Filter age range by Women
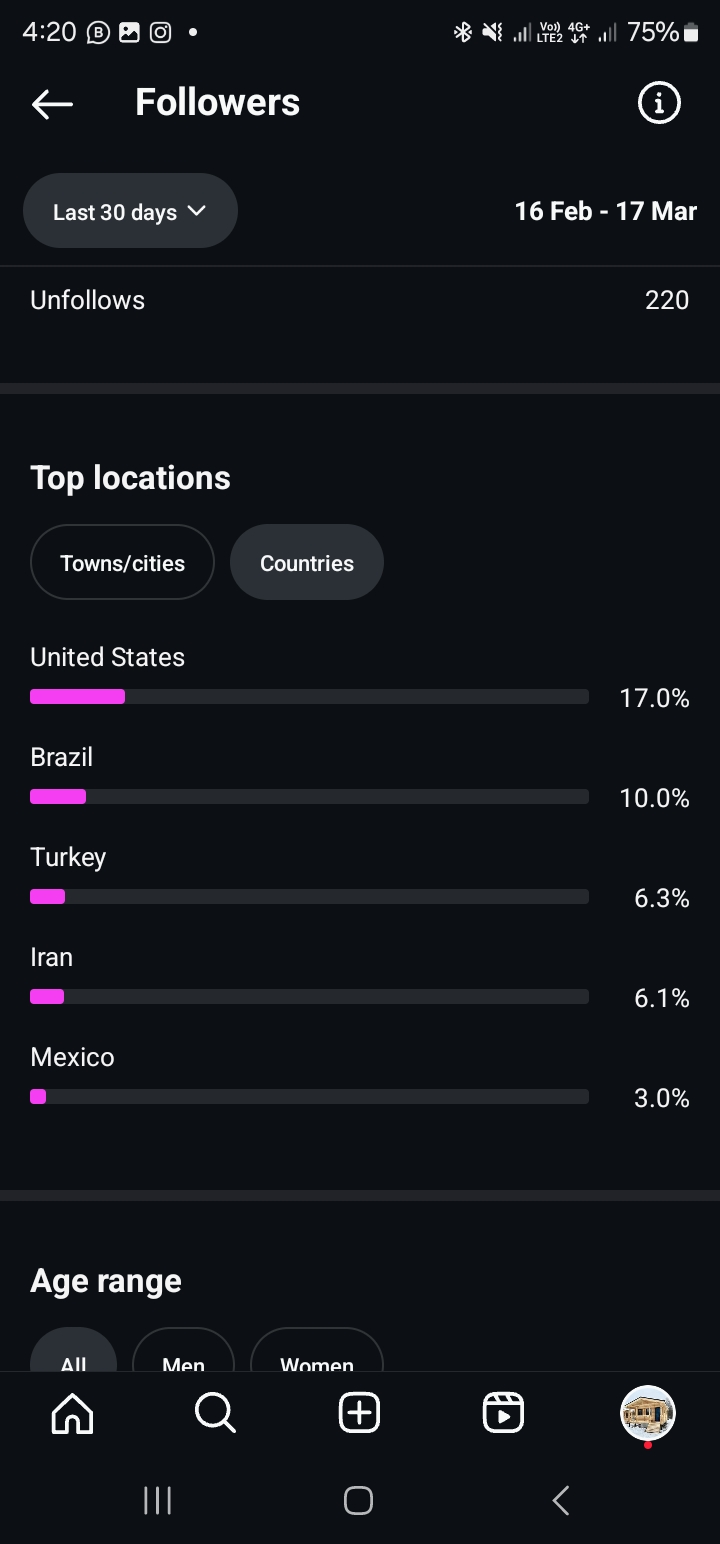This screenshot has height=1544, width=720. [x=317, y=1352]
